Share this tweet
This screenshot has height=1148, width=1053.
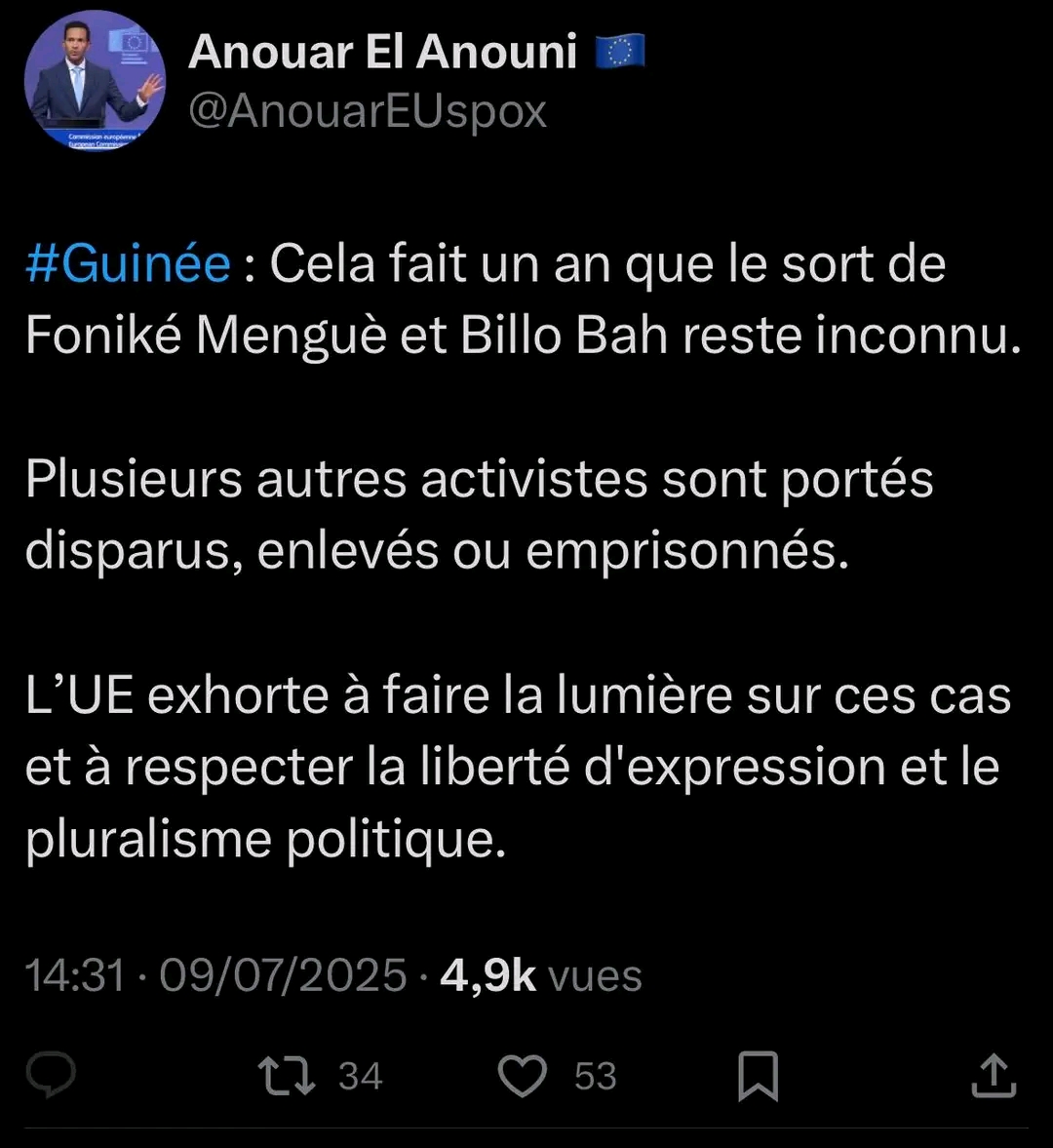[994, 1076]
